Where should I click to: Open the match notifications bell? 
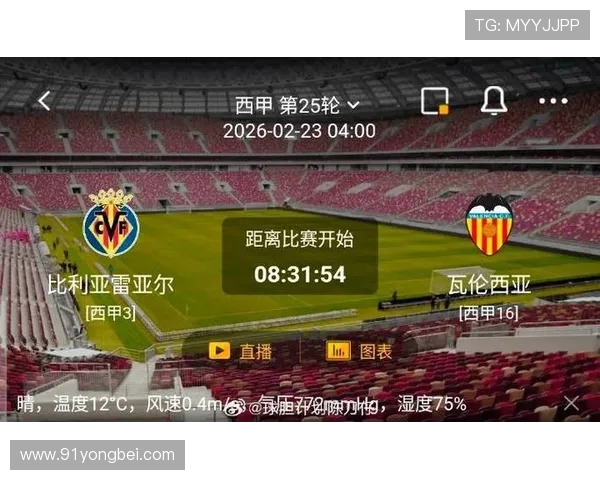pos(494,101)
